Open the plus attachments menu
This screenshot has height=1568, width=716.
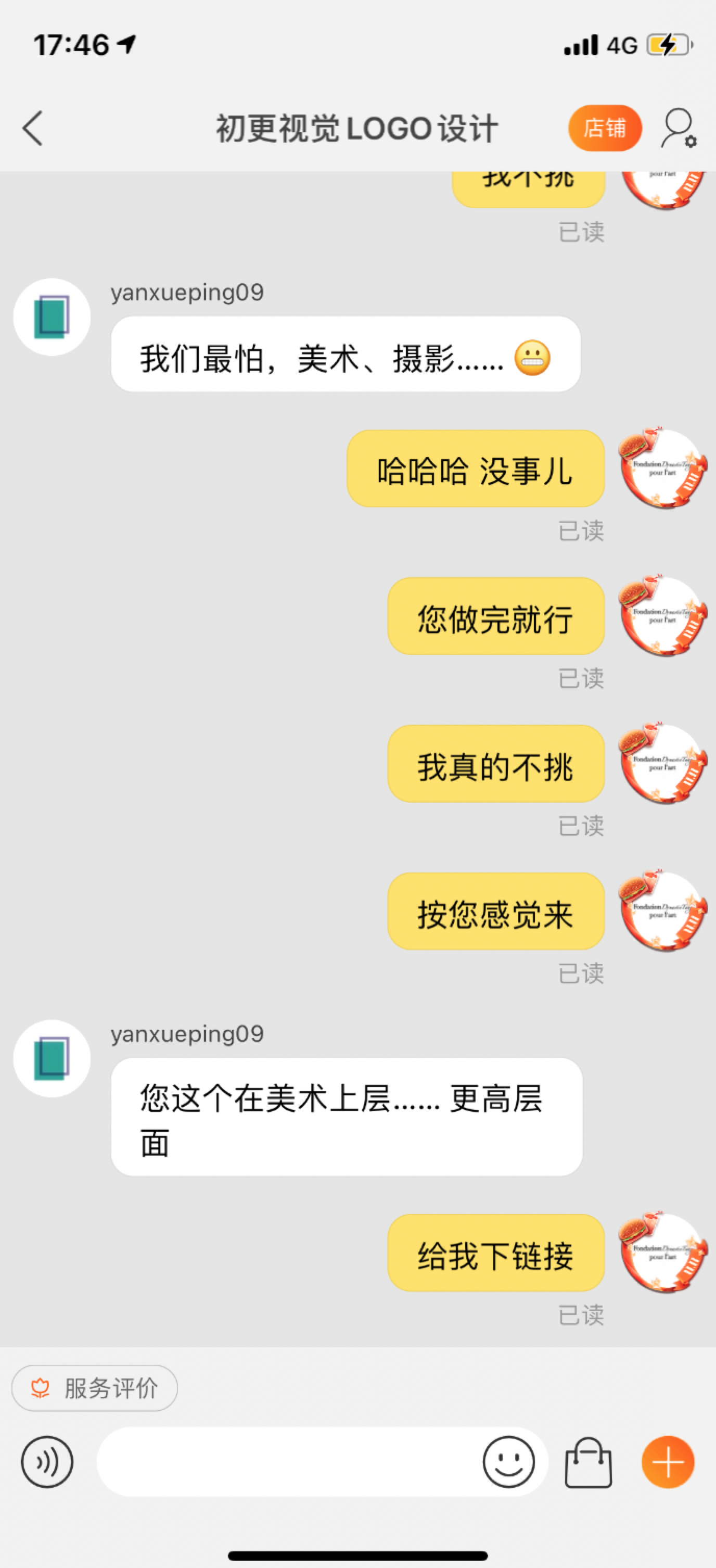tap(668, 1461)
